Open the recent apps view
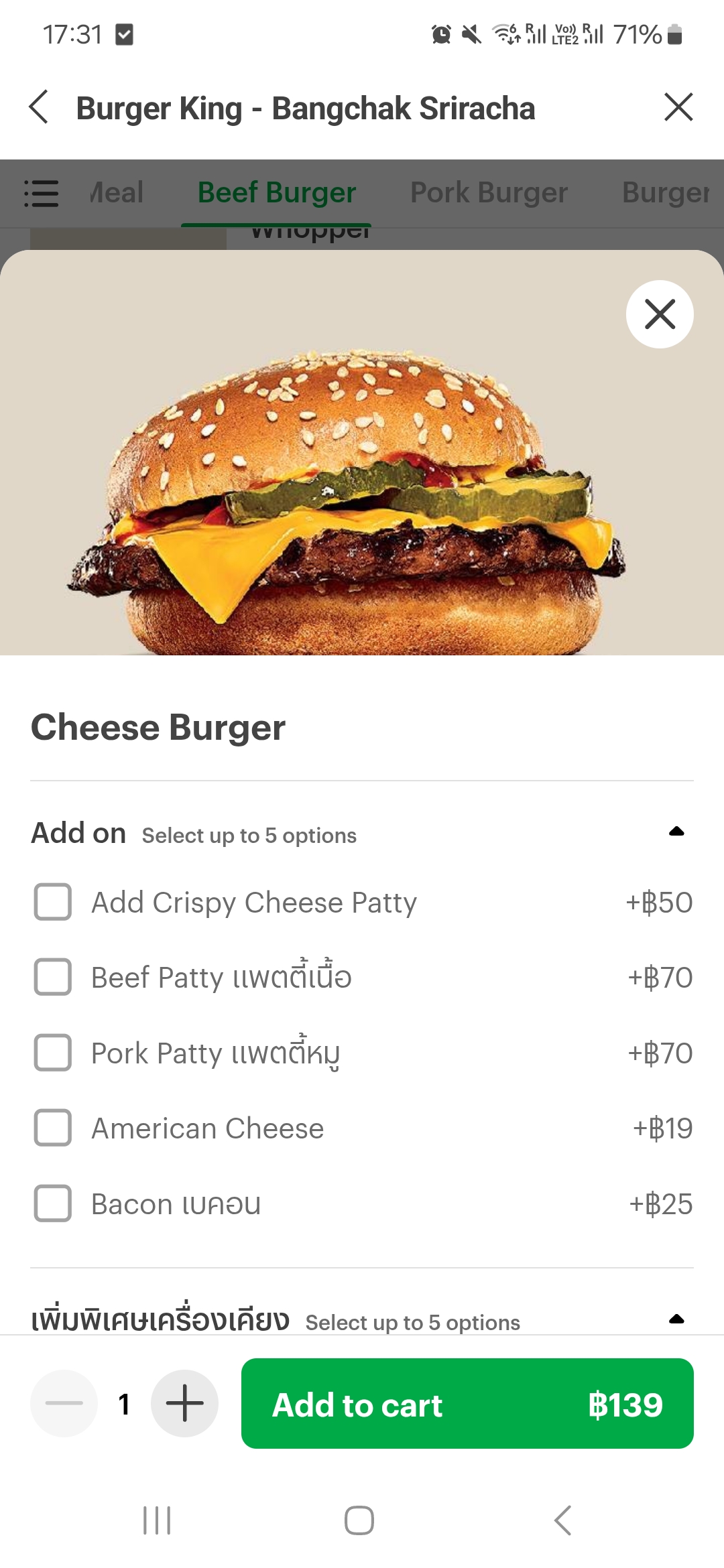The height and width of the screenshot is (1568, 724). coord(157,1520)
